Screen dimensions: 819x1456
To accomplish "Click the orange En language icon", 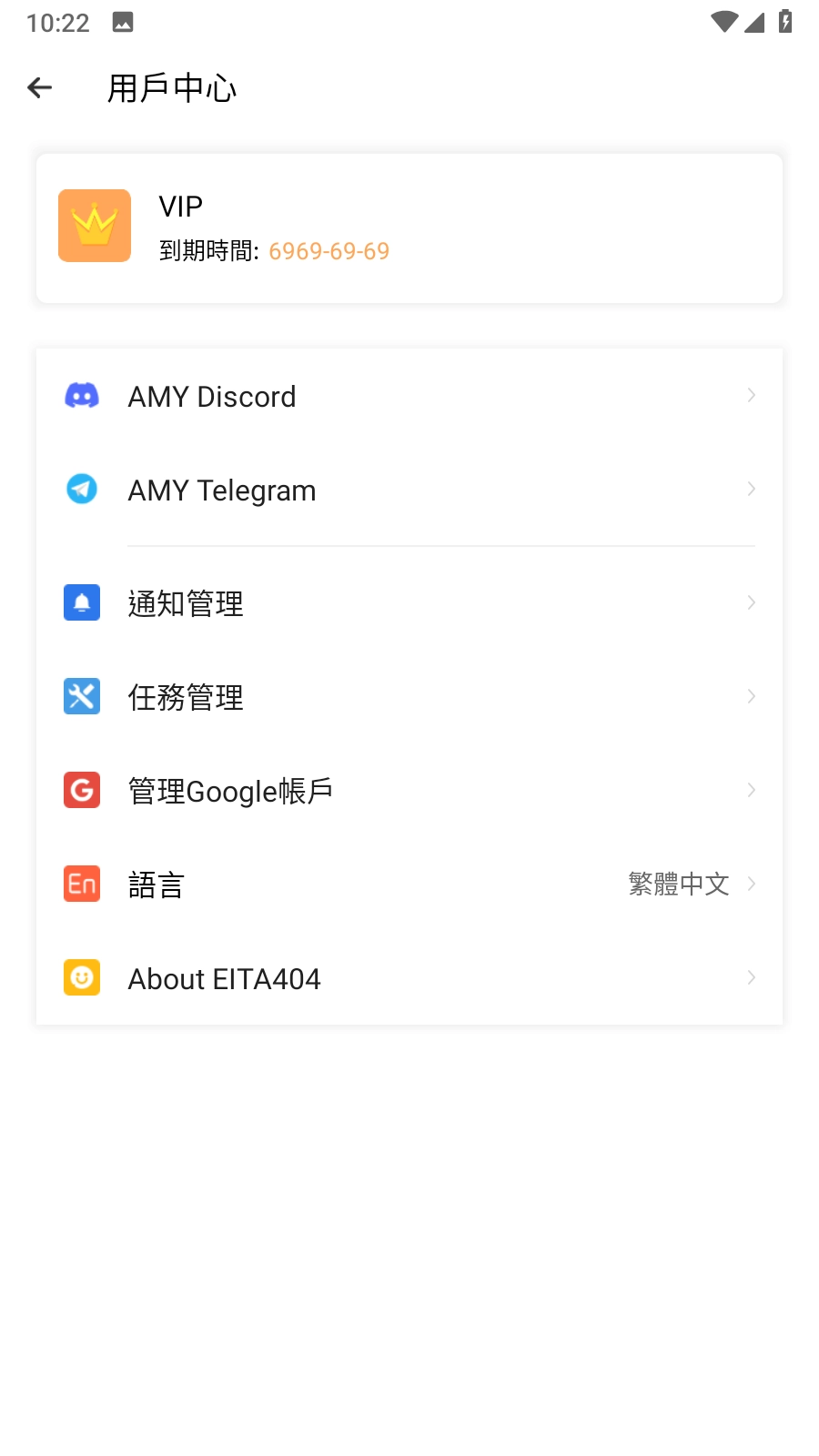I will click(81, 884).
